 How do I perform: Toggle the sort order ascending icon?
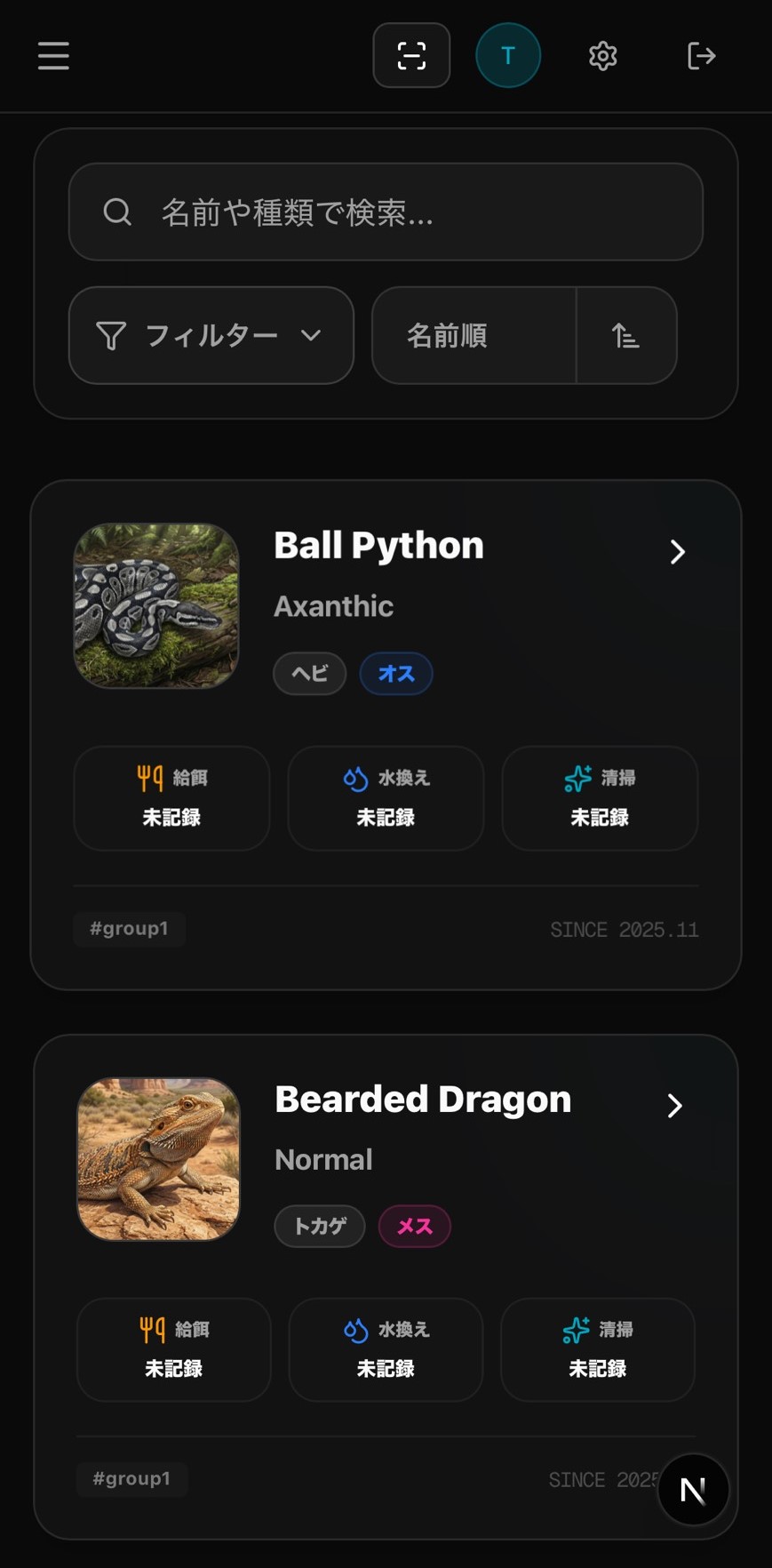[626, 336]
